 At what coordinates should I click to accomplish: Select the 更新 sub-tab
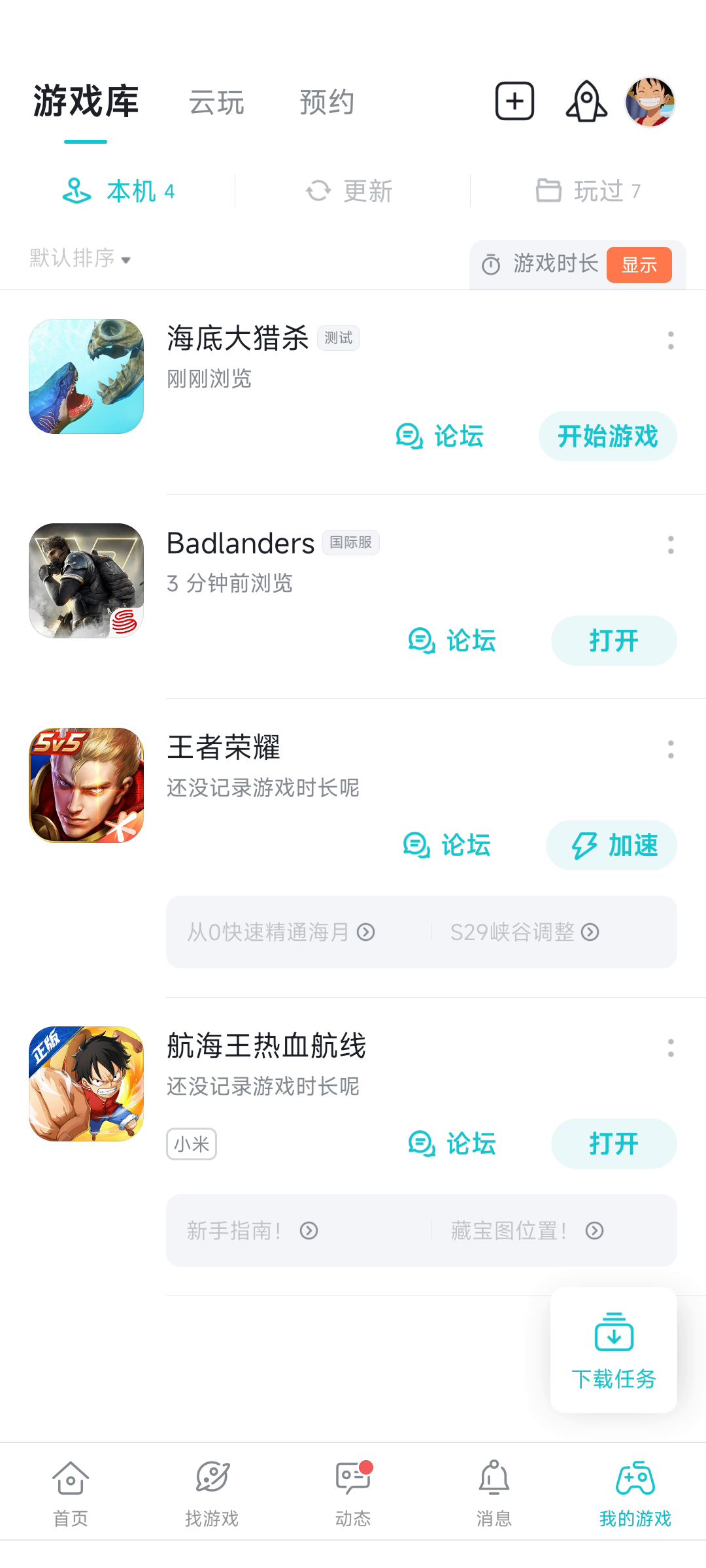351,191
